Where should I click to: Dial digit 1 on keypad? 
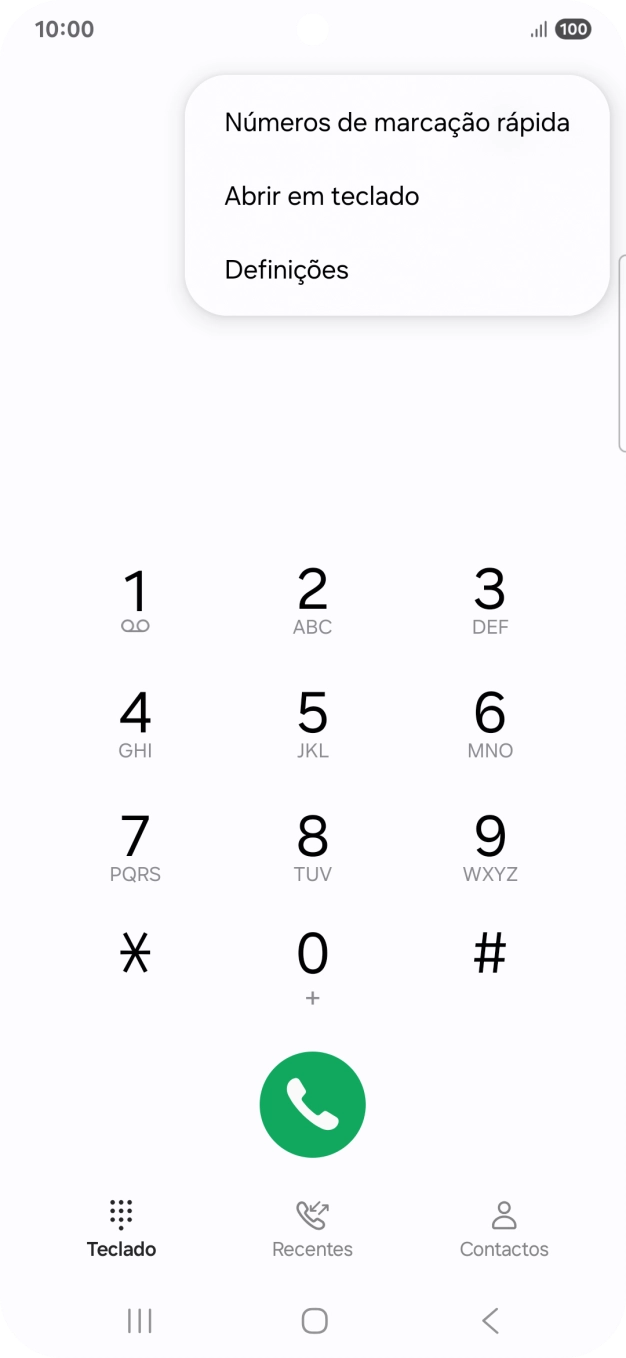click(x=135, y=600)
